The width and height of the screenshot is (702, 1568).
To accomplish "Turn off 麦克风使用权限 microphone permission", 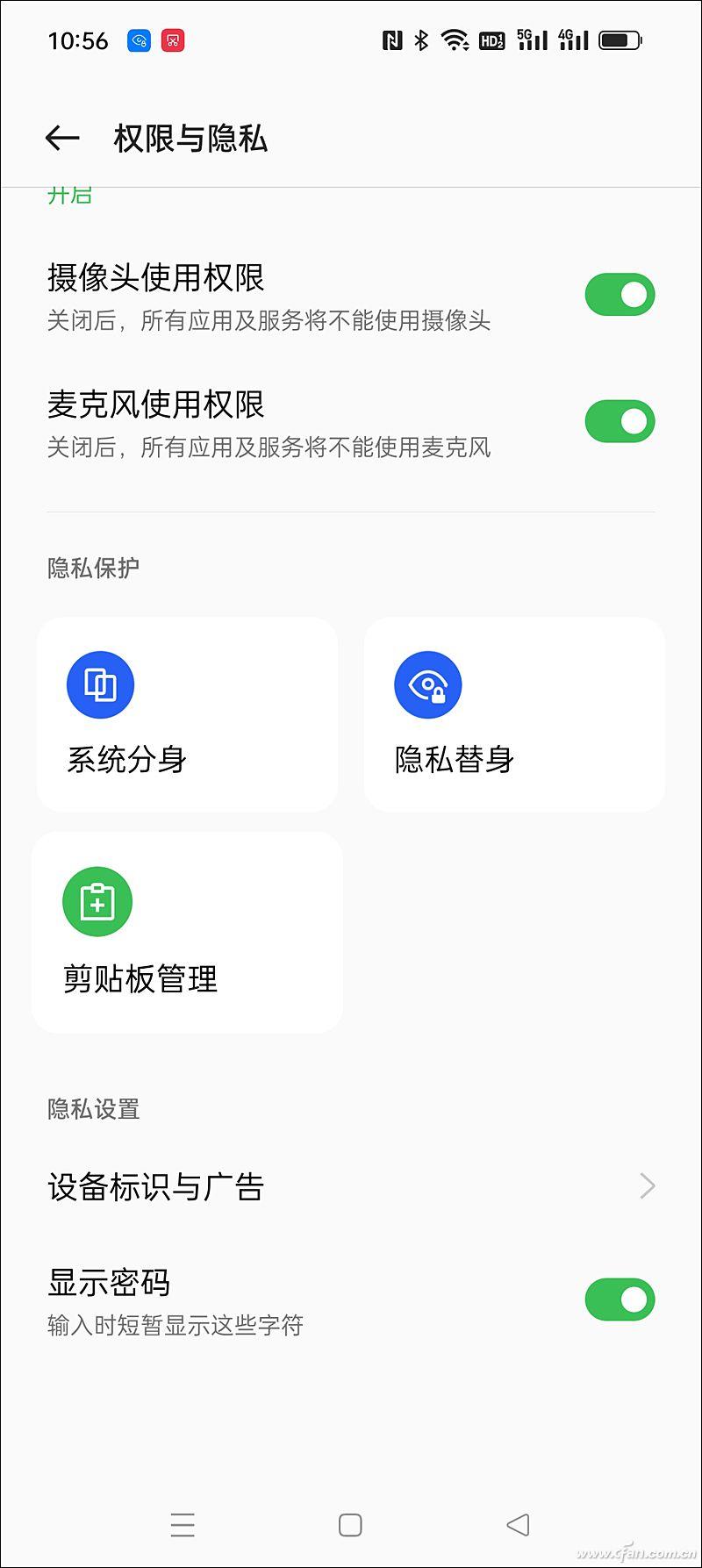I will point(620,421).
